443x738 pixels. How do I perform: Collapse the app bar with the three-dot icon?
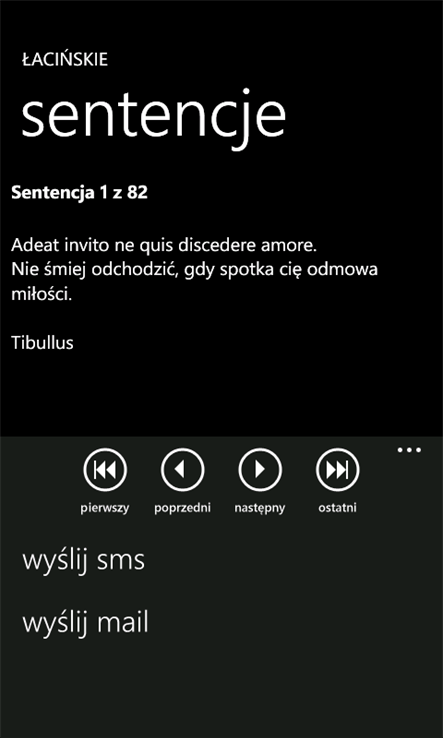409,450
